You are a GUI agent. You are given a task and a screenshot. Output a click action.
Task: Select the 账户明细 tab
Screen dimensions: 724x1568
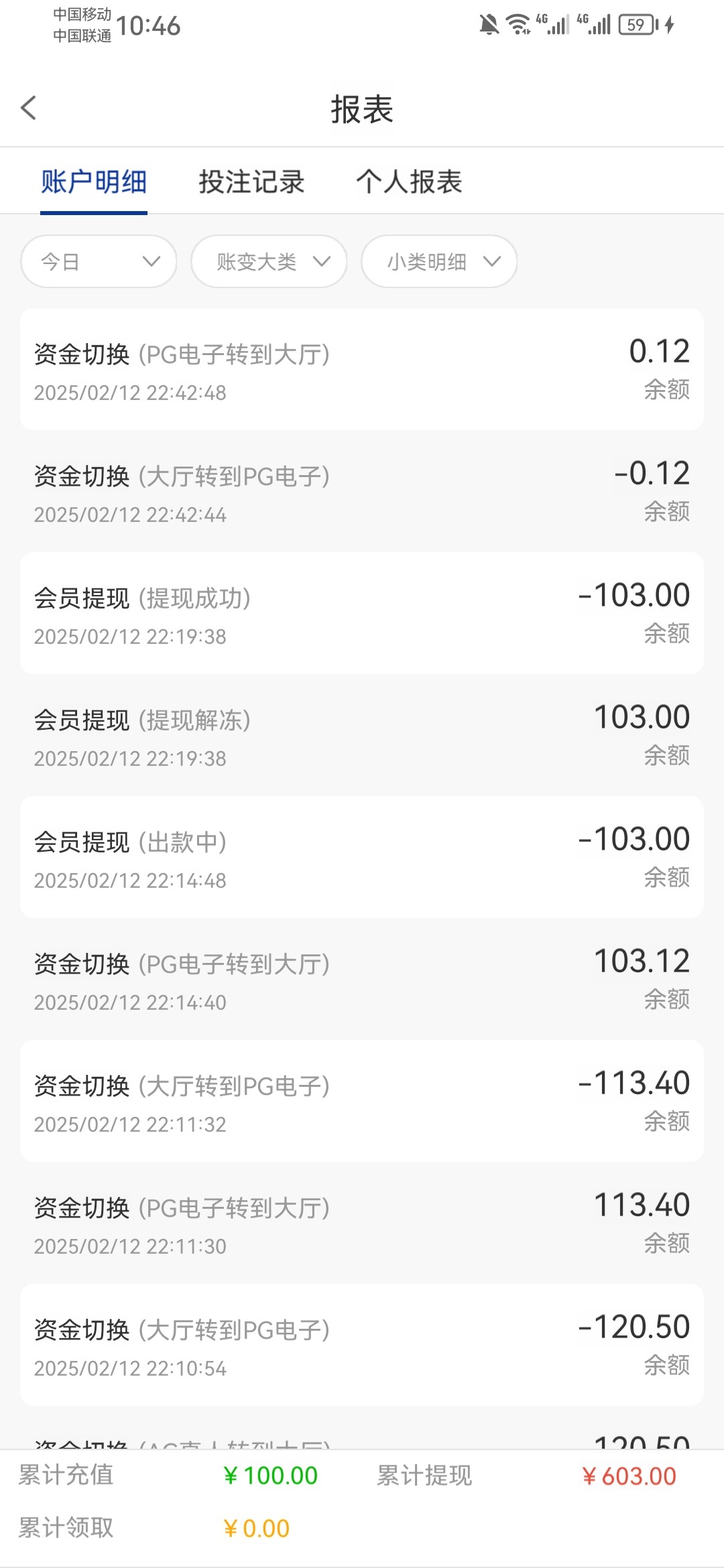pos(94,182)
